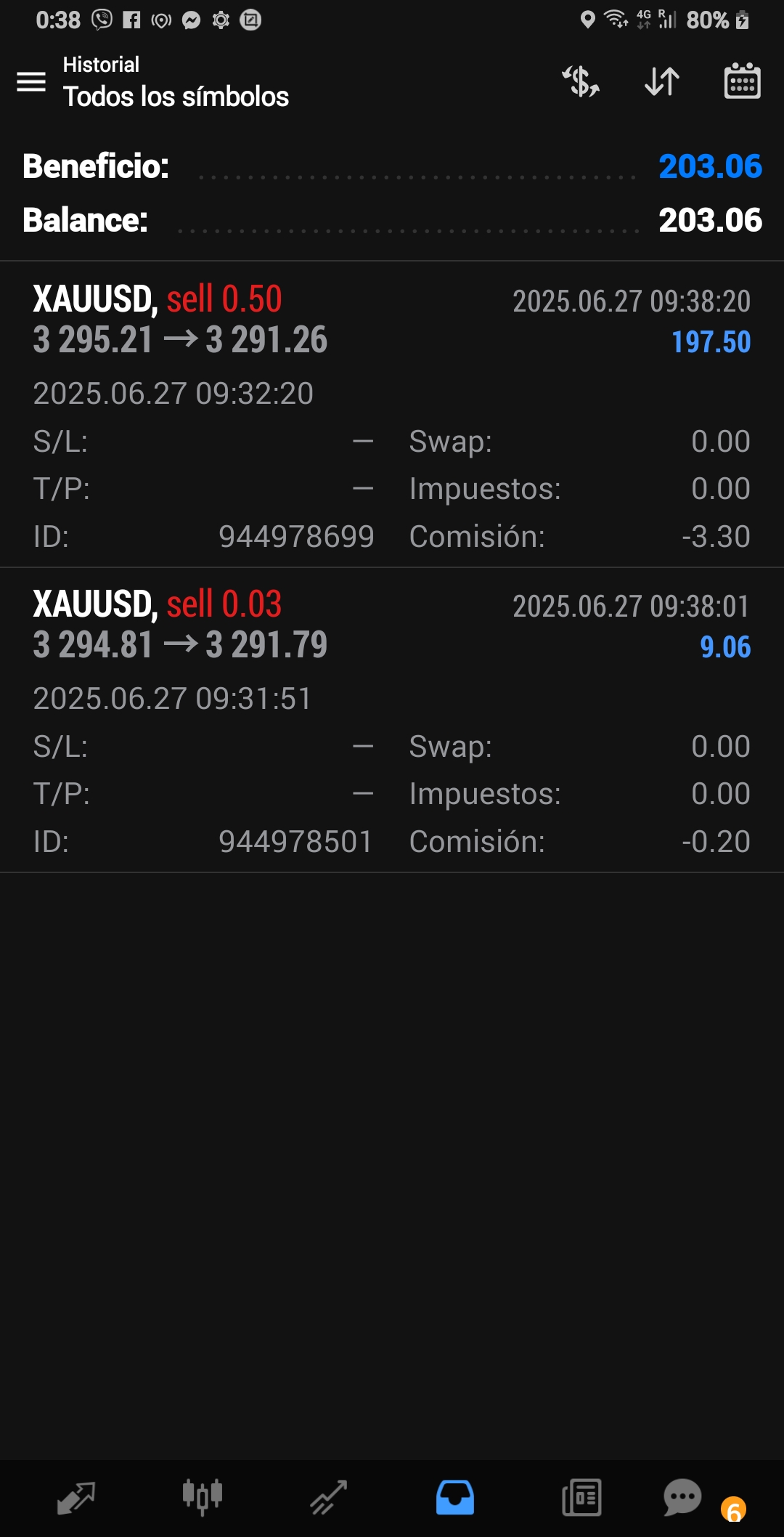This screenshot has height=1537, width=784.
Task: Open the sort order arrows
Action: click(x=662, y=81)
